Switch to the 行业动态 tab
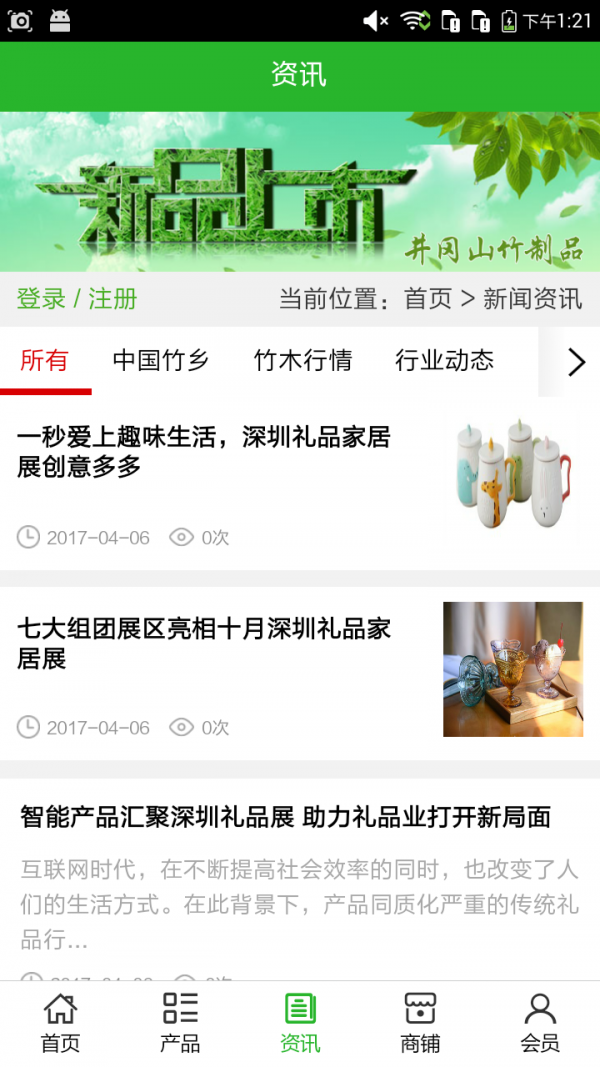The height and width of the screenshot is (1067, 600). click(x=445, y=361)
